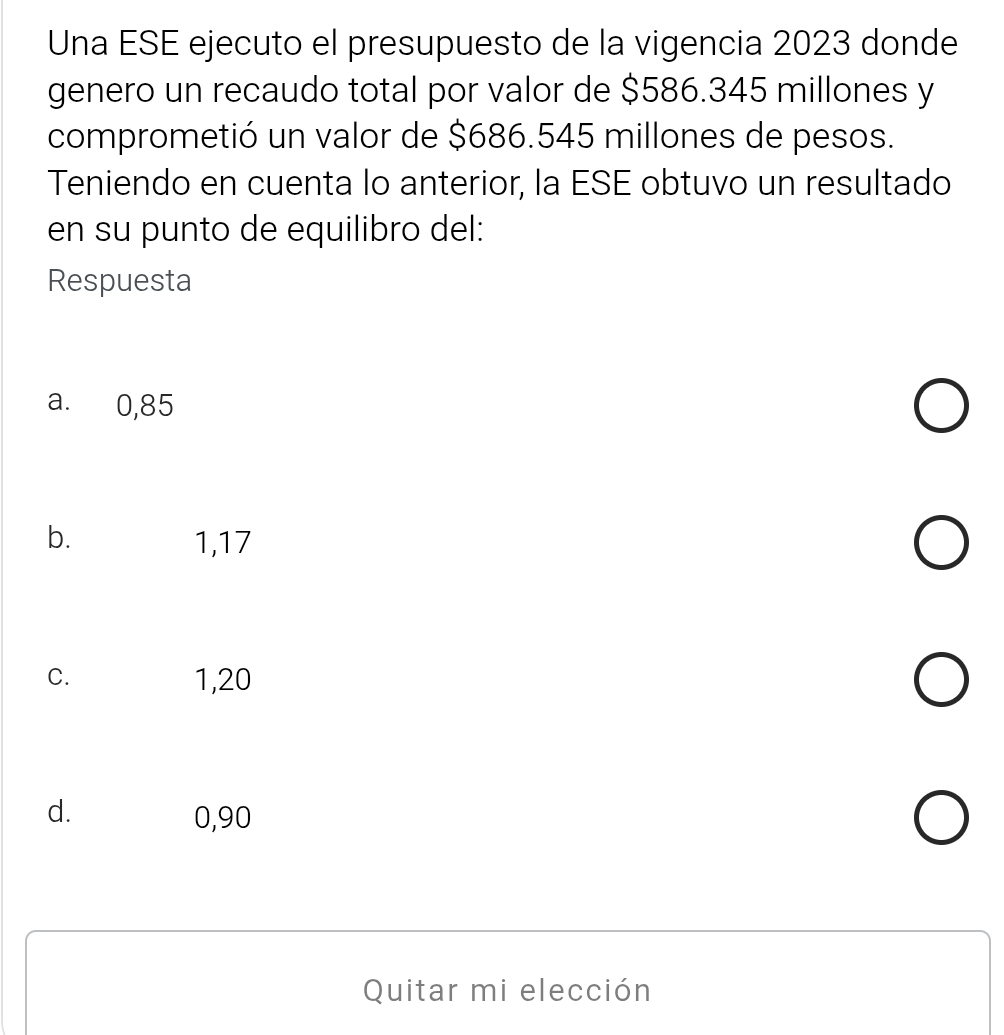Viewport: 1004px width, 1035px height.
Task: Click the option c label text
Action: (x=60, y=675)
